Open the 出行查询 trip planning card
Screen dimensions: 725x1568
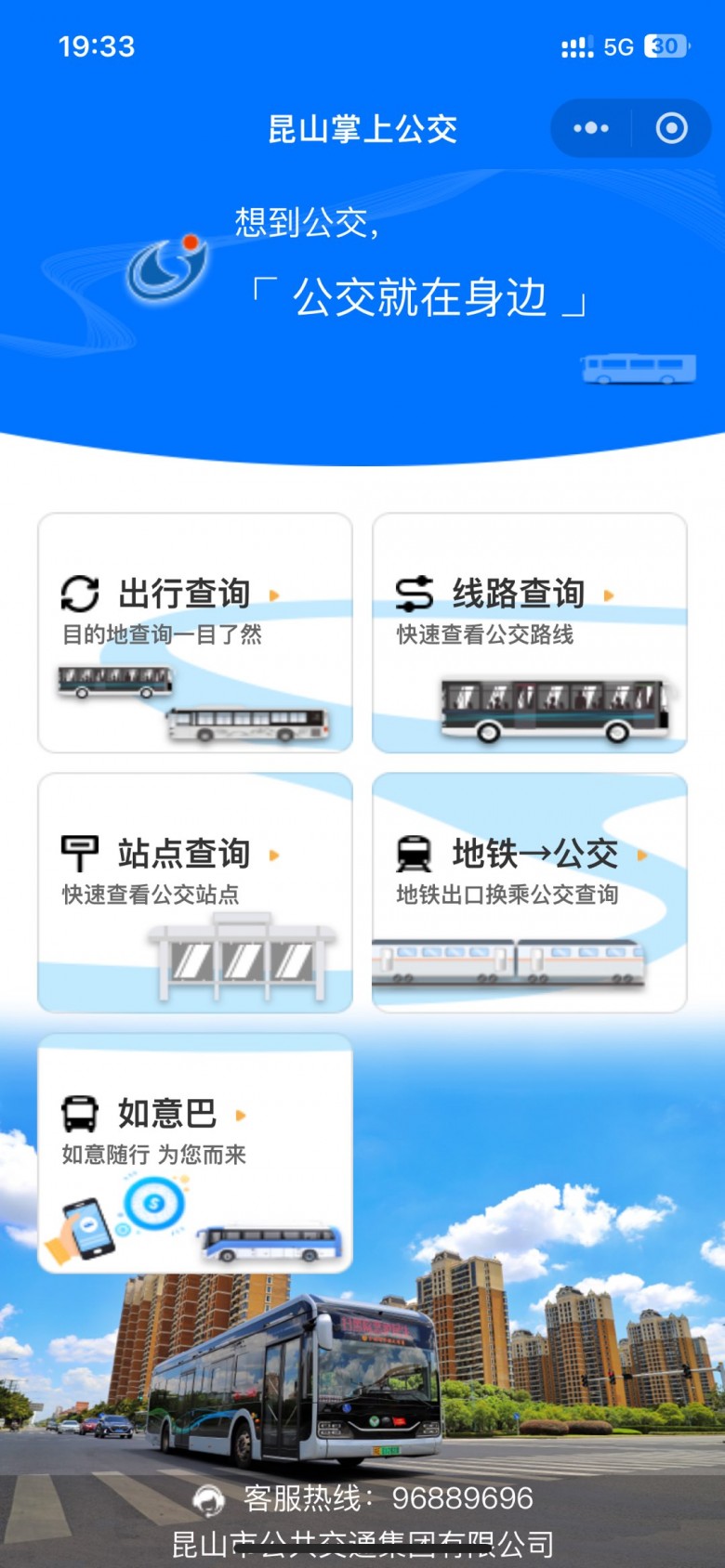point(195,633)
